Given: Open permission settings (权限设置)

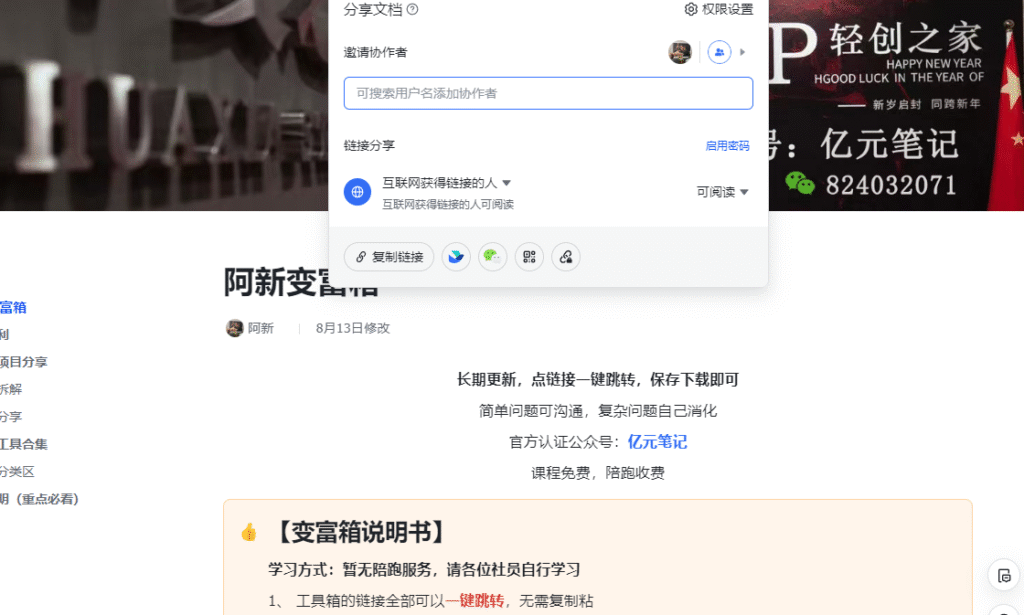Looking at the screenshot, I should 719,9.
